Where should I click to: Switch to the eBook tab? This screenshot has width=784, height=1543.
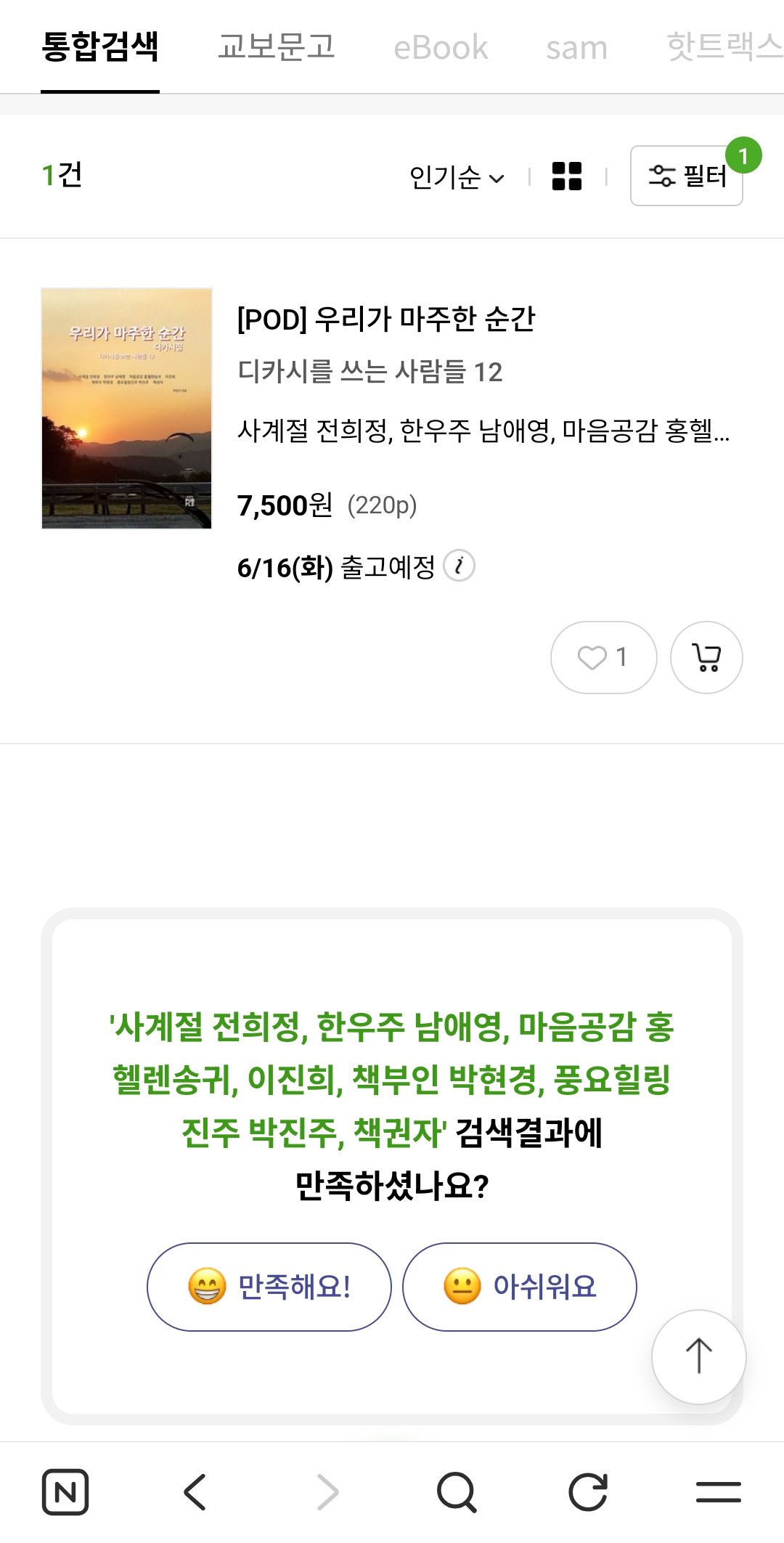441,48
